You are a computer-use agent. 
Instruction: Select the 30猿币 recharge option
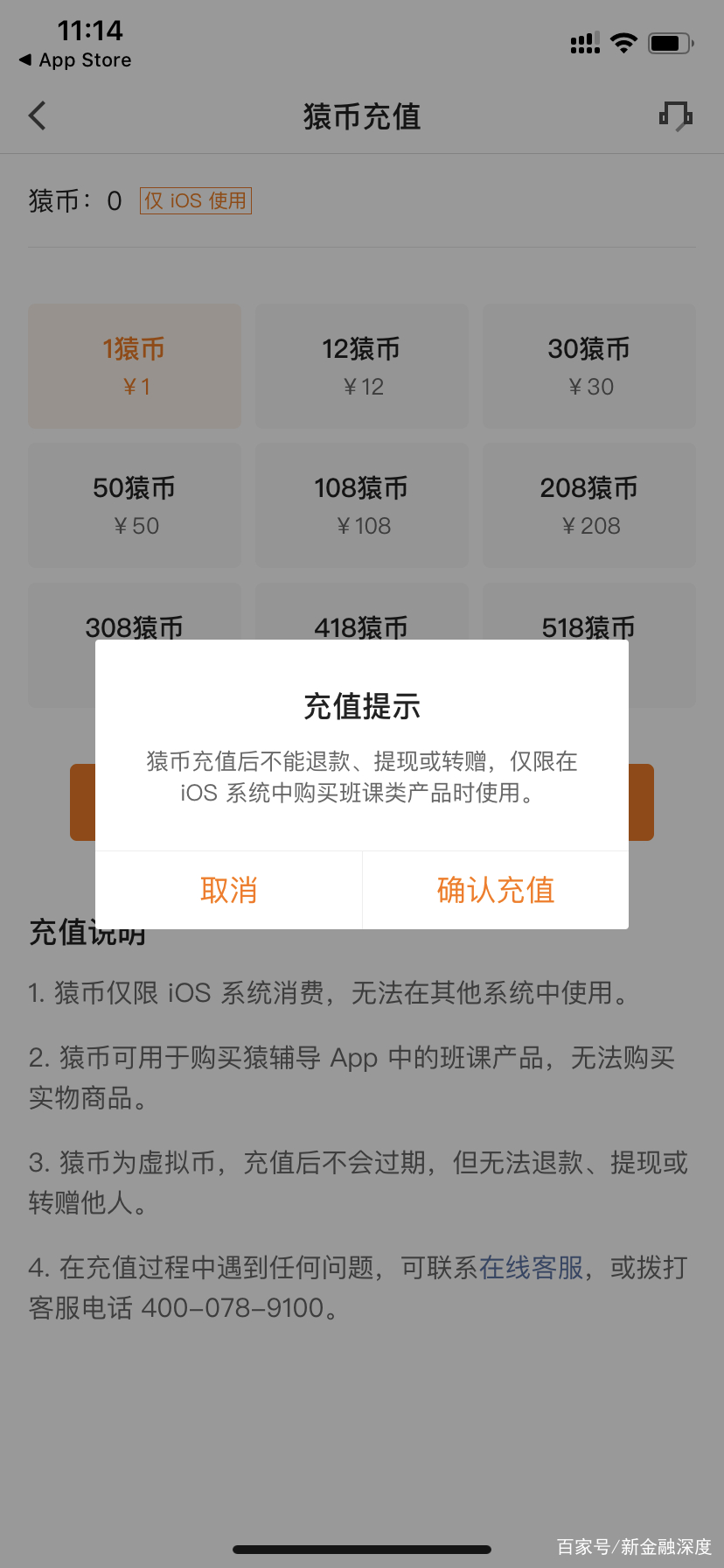pyautogui.click(x=588, y=366)
